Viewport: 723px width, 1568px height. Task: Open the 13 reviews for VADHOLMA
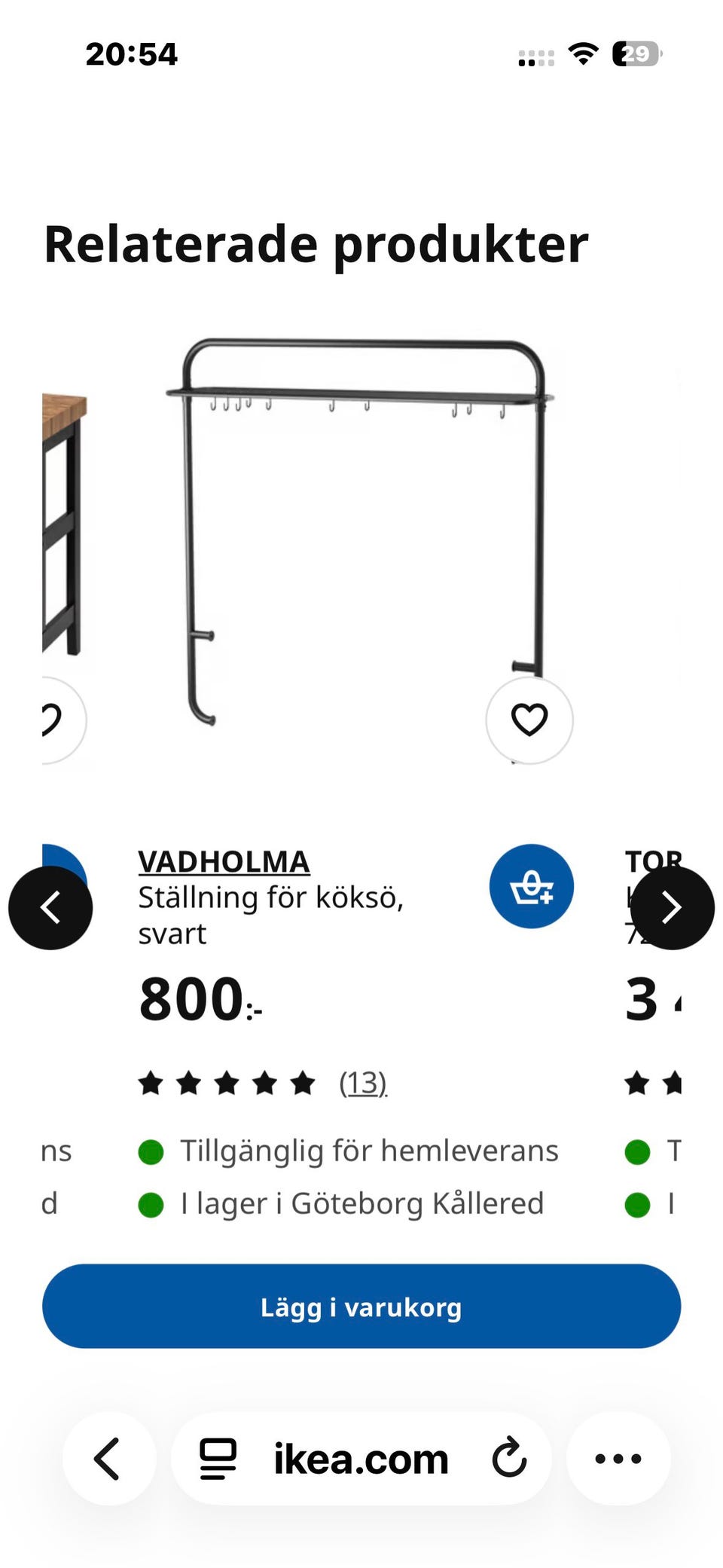363,1083
